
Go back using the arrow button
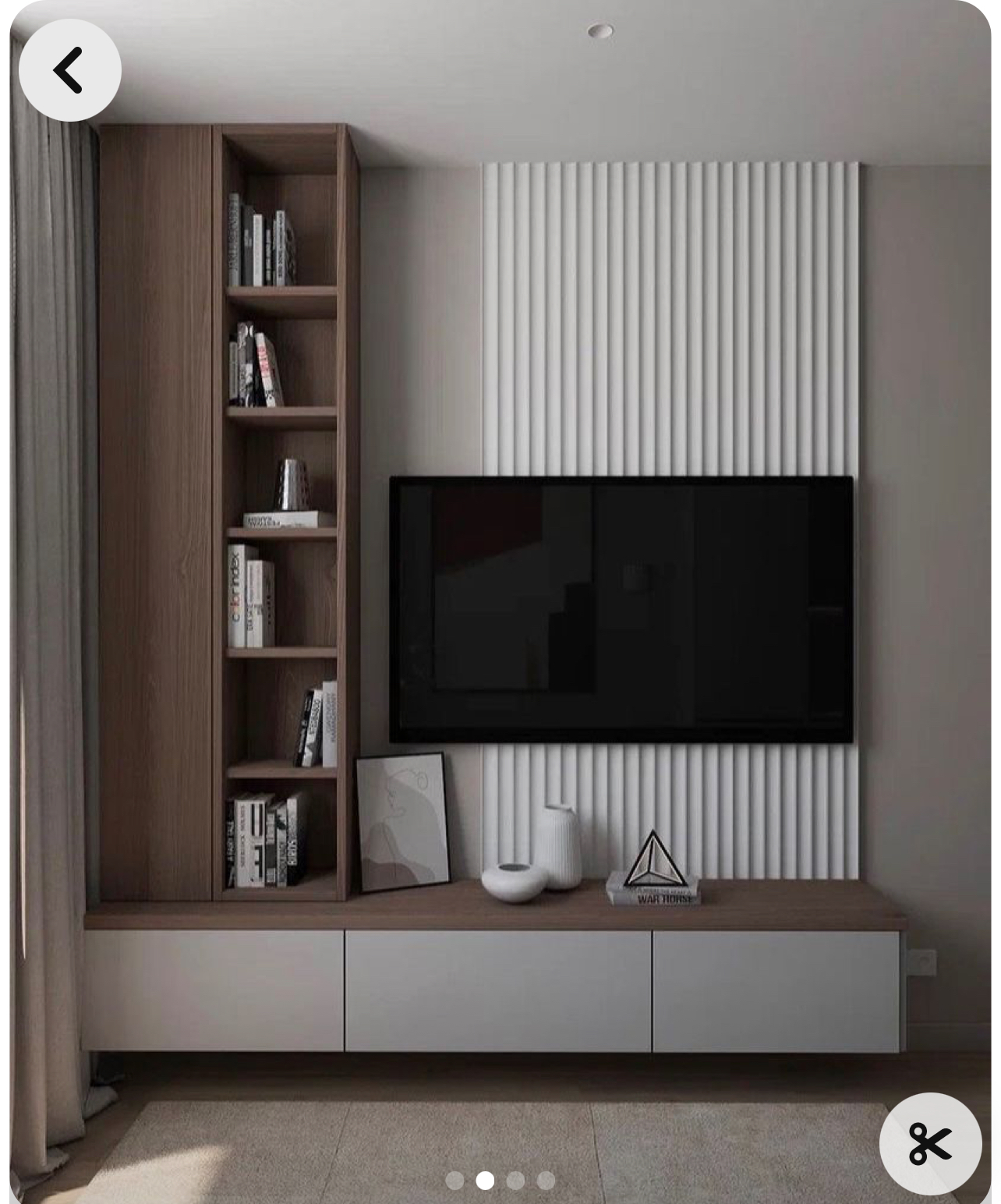coord(69,70)
